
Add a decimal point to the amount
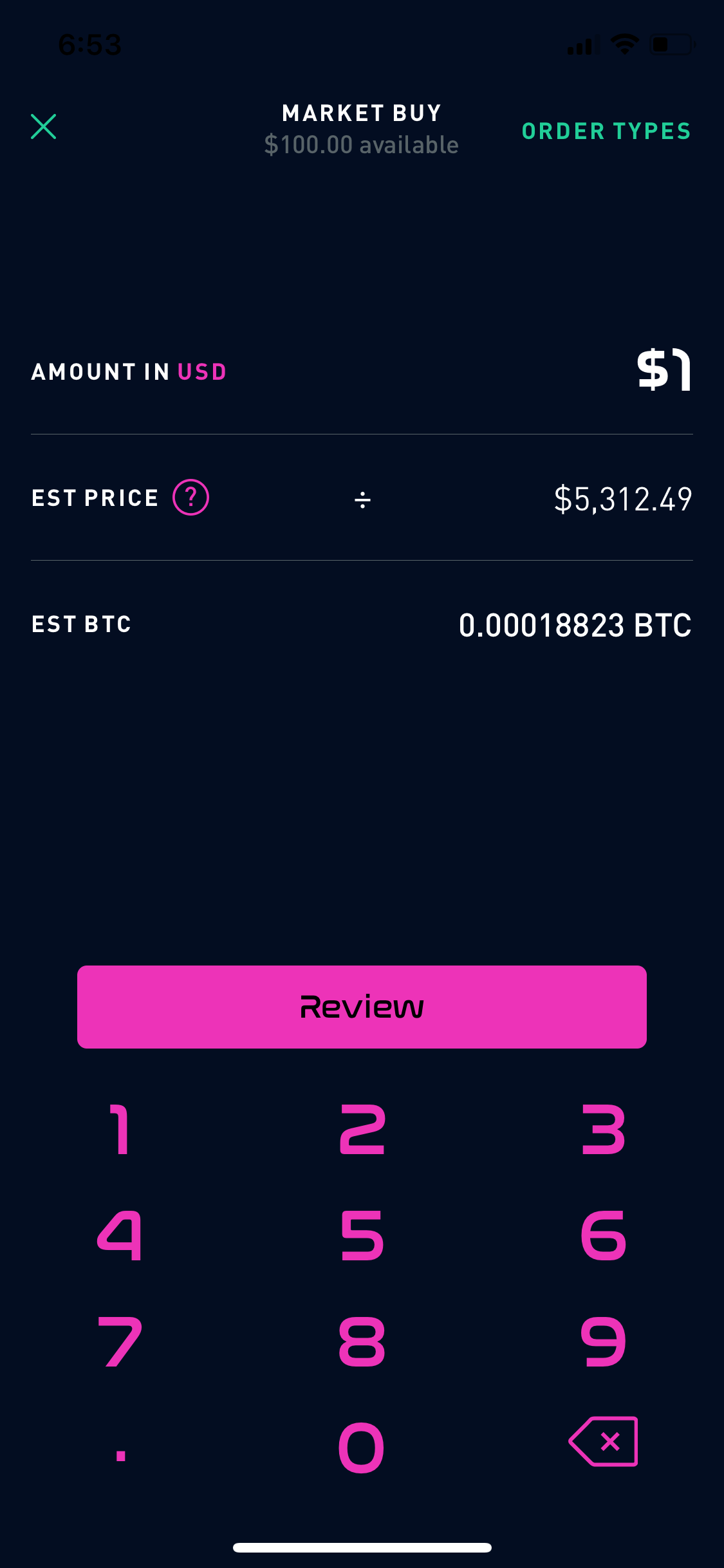coord(120,1455)
